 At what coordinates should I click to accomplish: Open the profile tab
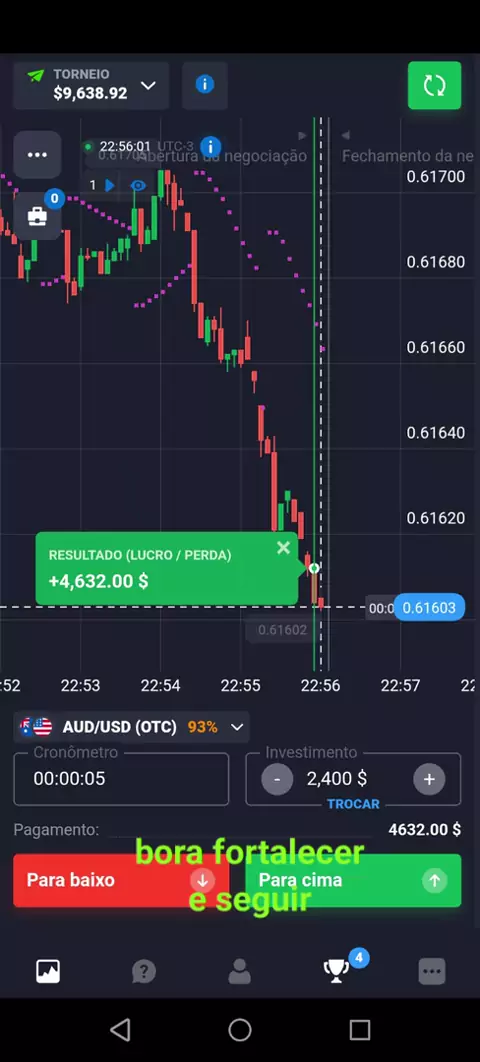[240, 972]
